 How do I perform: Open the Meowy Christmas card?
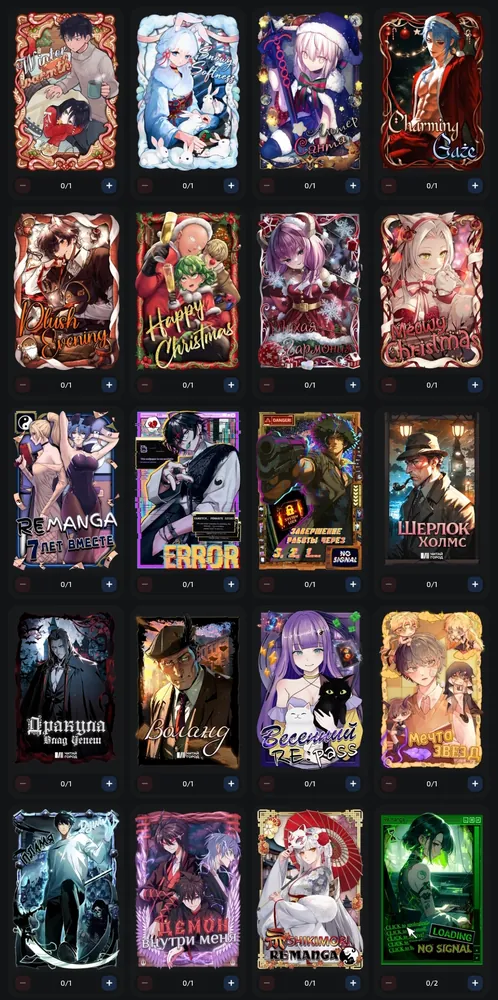(432, 291)
